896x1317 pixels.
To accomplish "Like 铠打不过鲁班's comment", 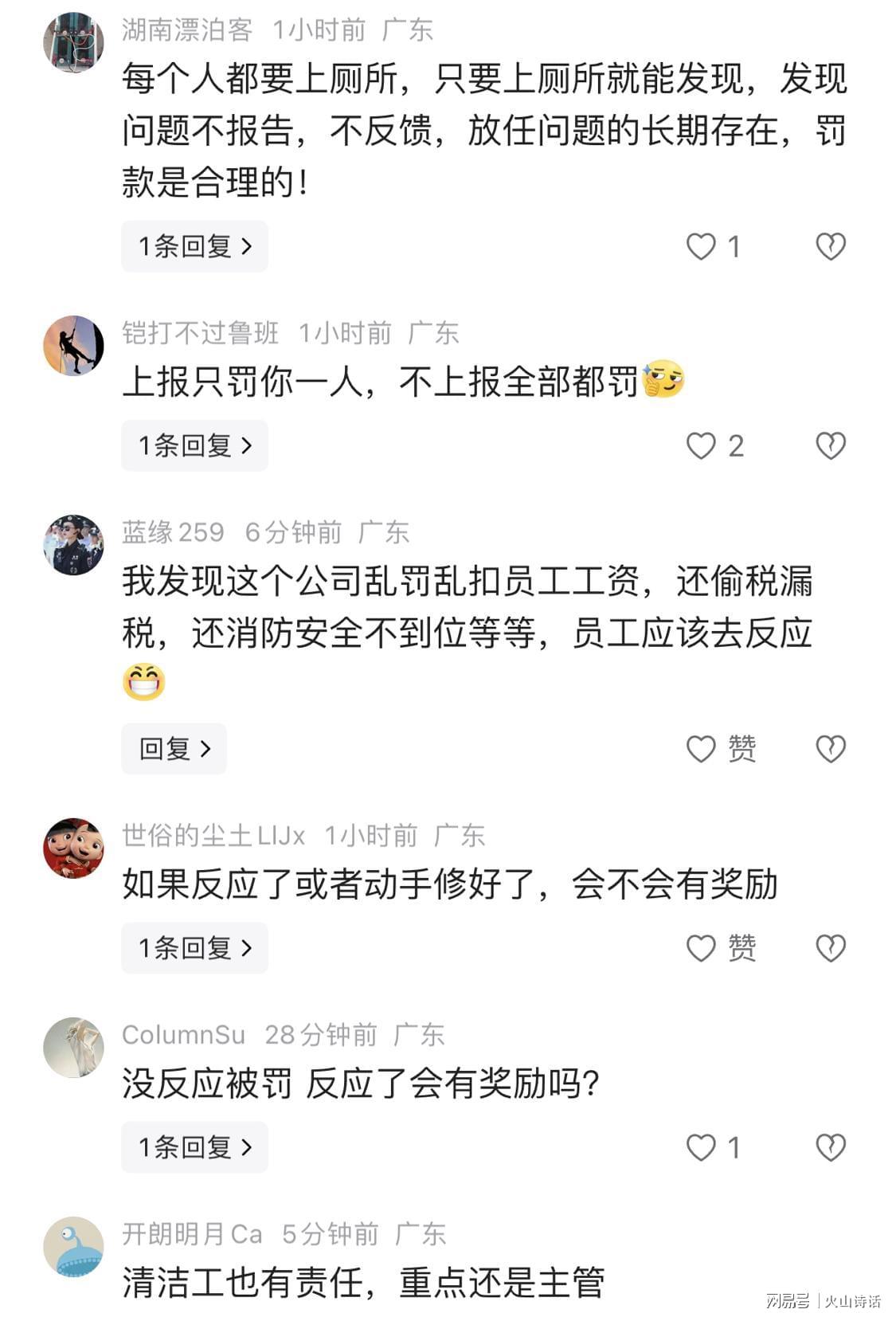I will click(701, 445).
